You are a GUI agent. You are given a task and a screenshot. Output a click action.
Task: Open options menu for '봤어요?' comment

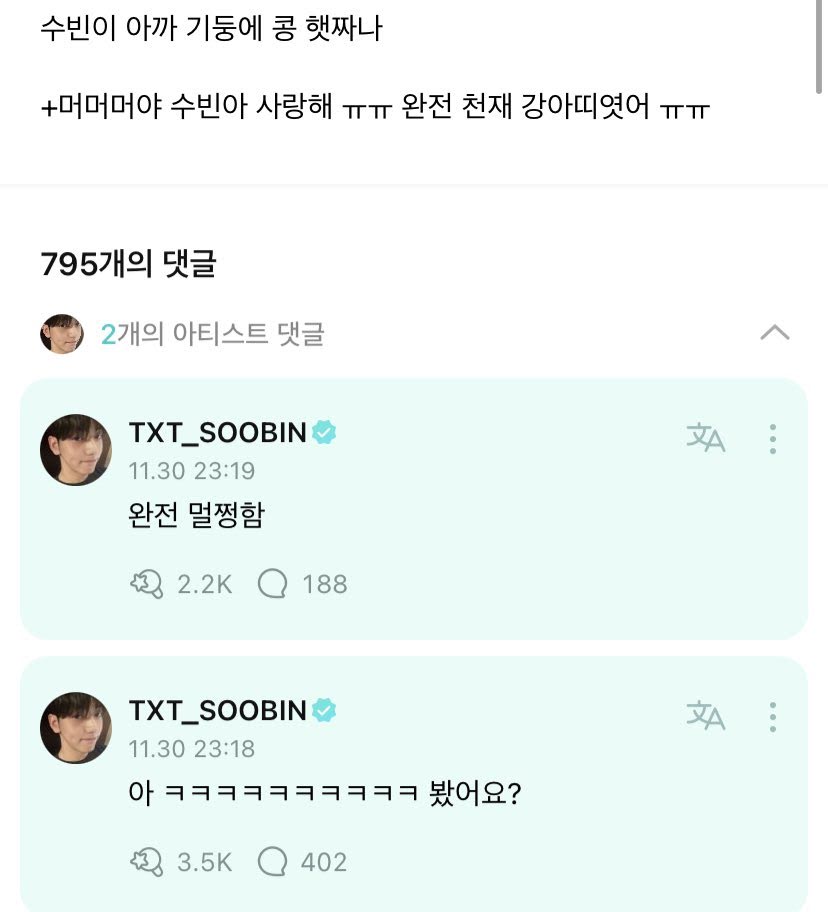click(x=772, y=715)
